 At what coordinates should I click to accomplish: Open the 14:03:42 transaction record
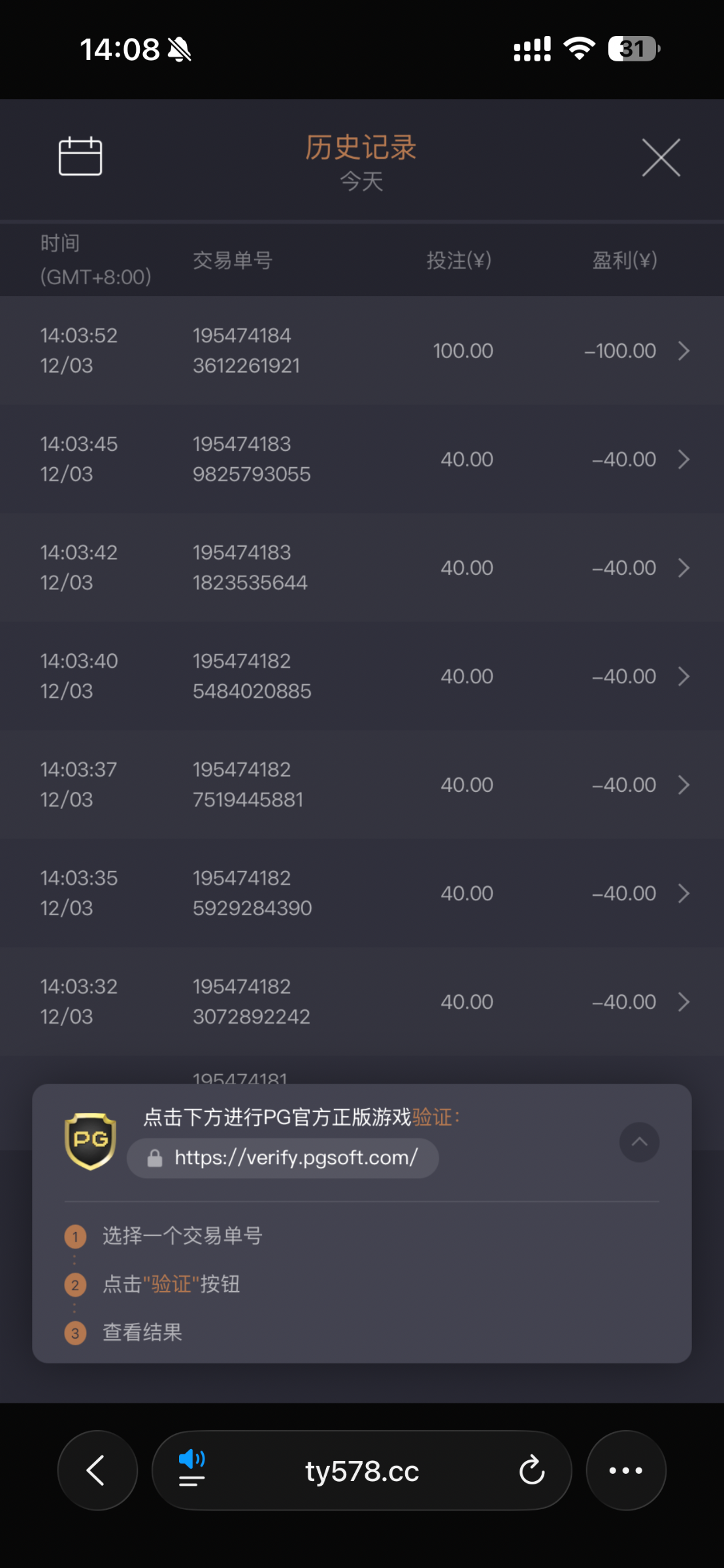362,568
